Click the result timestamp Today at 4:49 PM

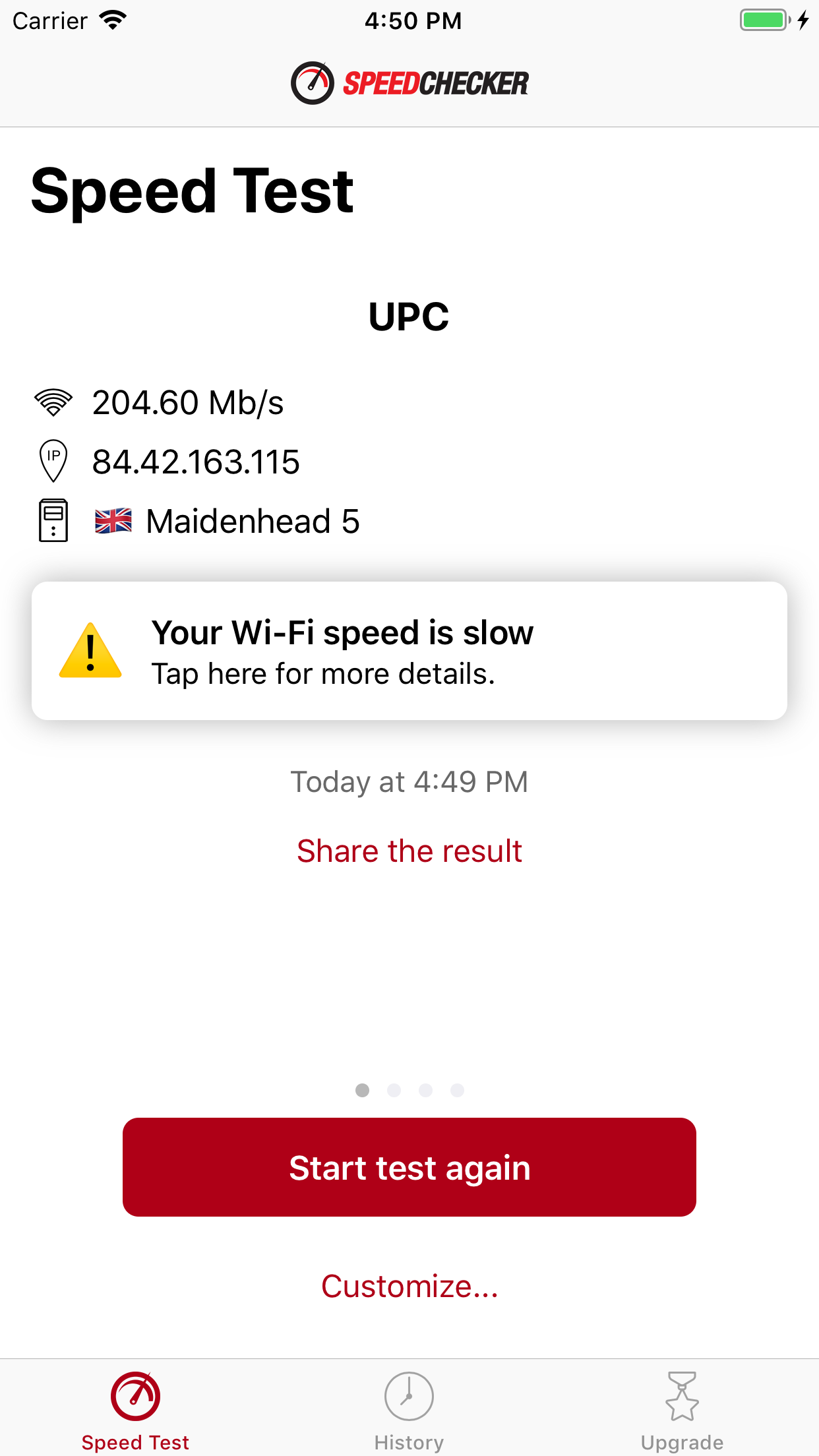coord(409,781)
